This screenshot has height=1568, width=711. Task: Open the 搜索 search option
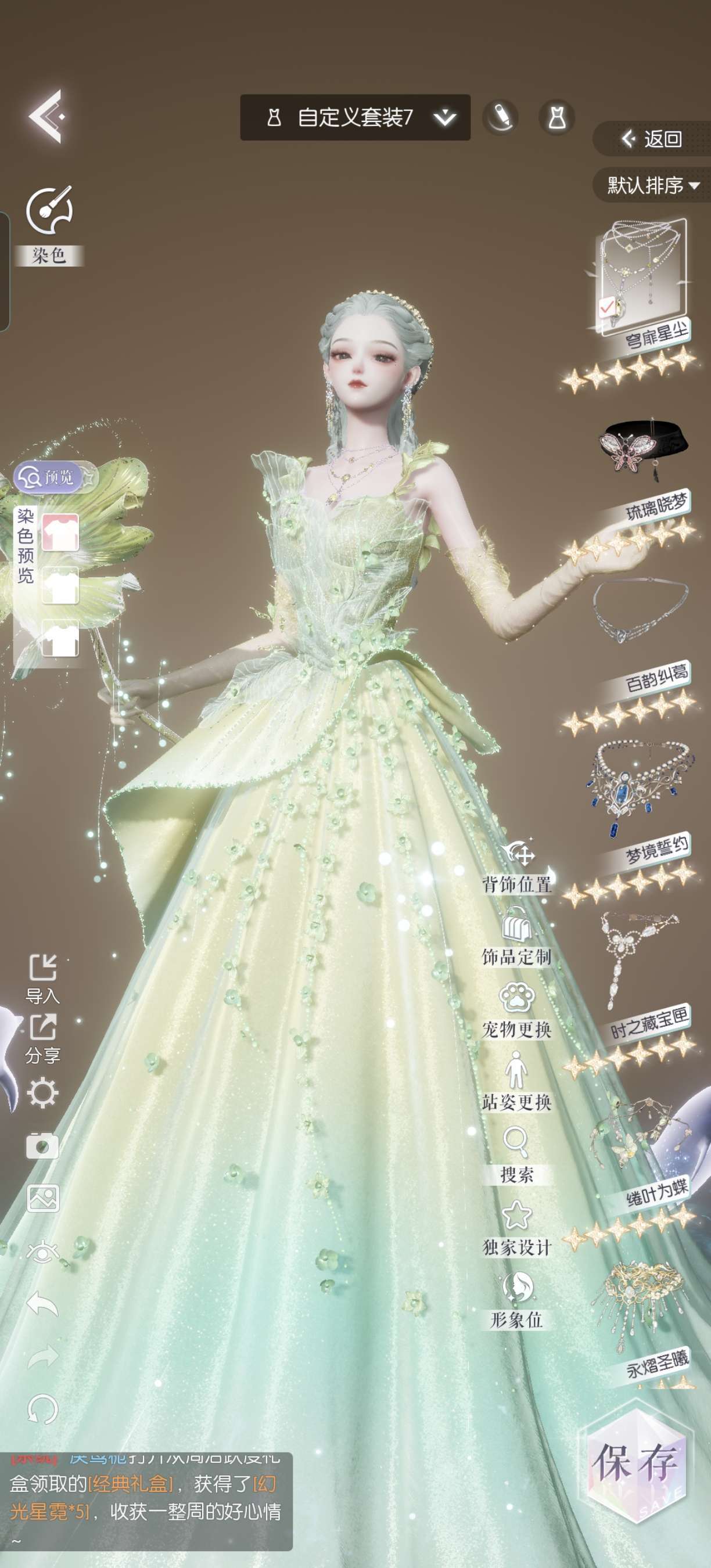(516, 1154)
